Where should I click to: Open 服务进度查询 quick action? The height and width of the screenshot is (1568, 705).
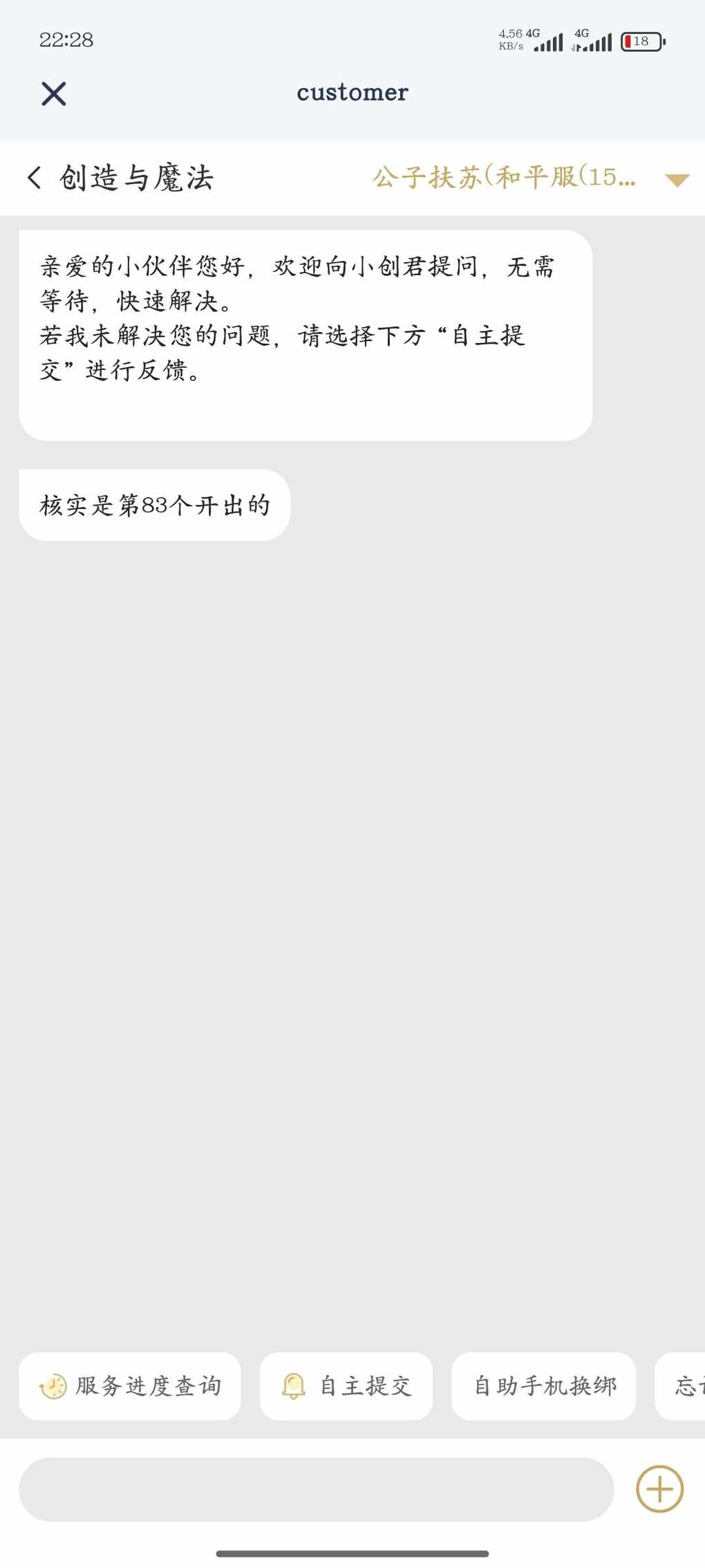pos(130,1385)
